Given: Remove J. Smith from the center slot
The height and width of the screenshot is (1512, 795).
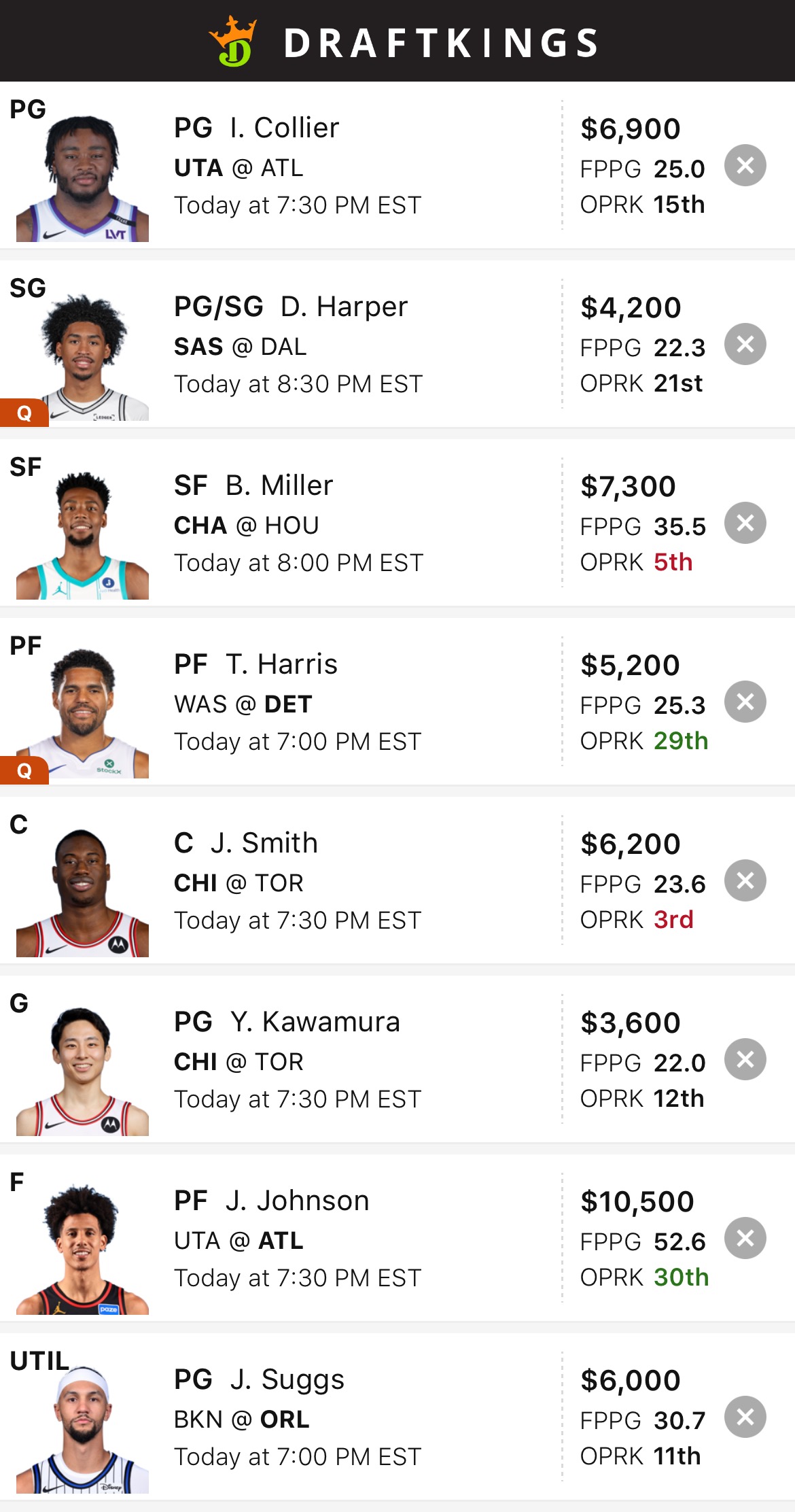Looking at the screenshot, I should [x=745, y=880].
